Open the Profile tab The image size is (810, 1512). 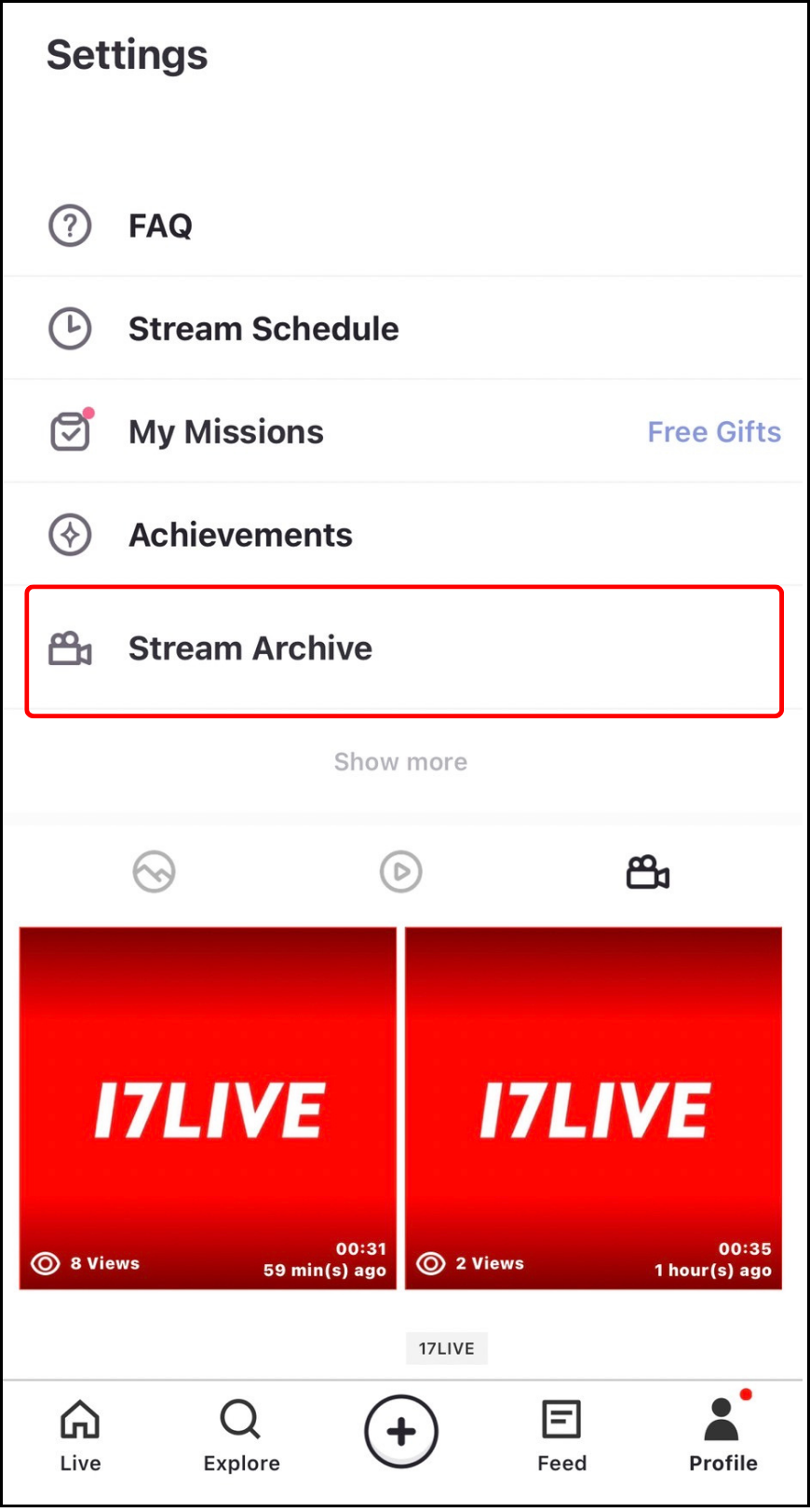pos(722,1436)
